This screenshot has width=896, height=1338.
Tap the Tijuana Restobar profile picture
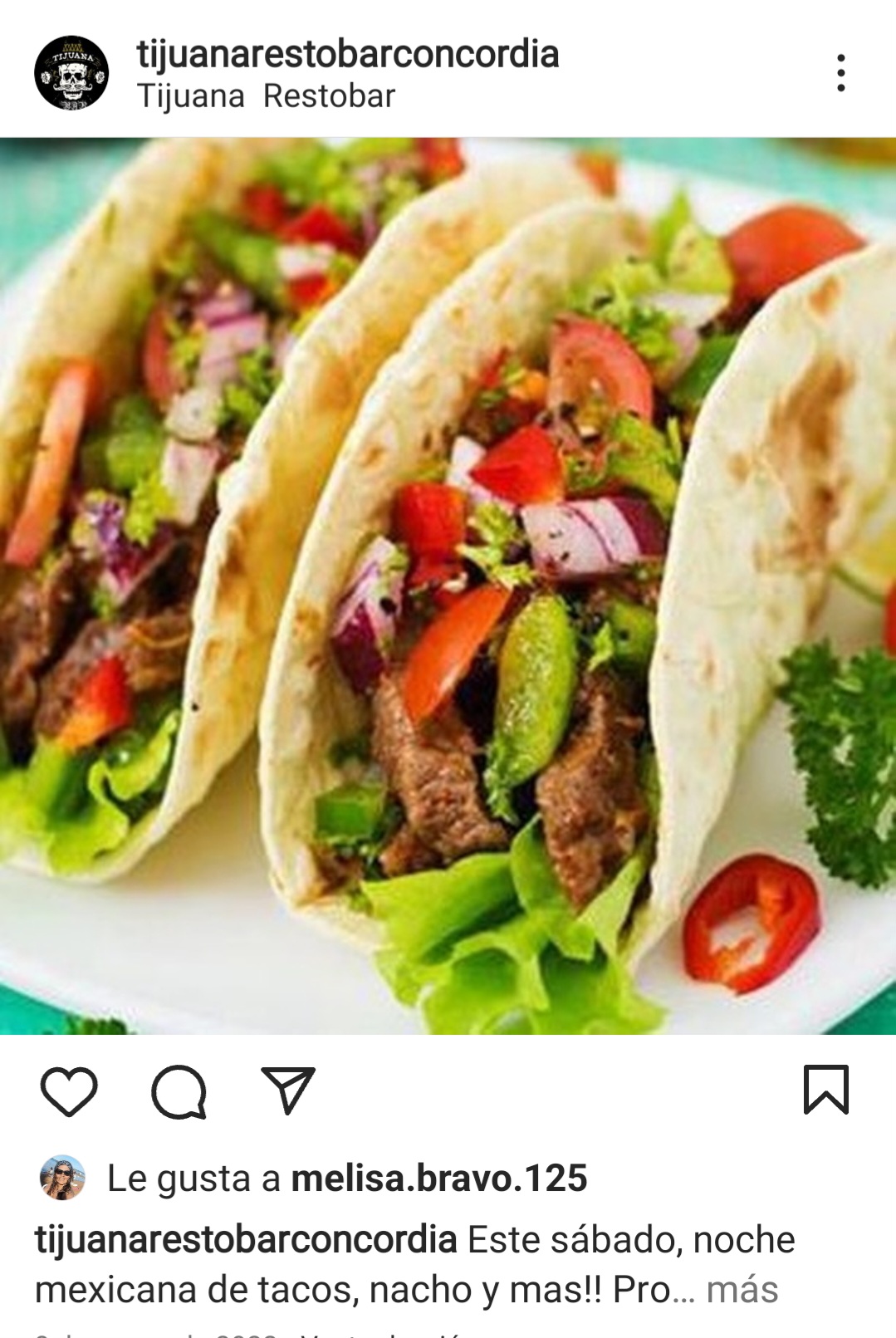tap(71, 73)
